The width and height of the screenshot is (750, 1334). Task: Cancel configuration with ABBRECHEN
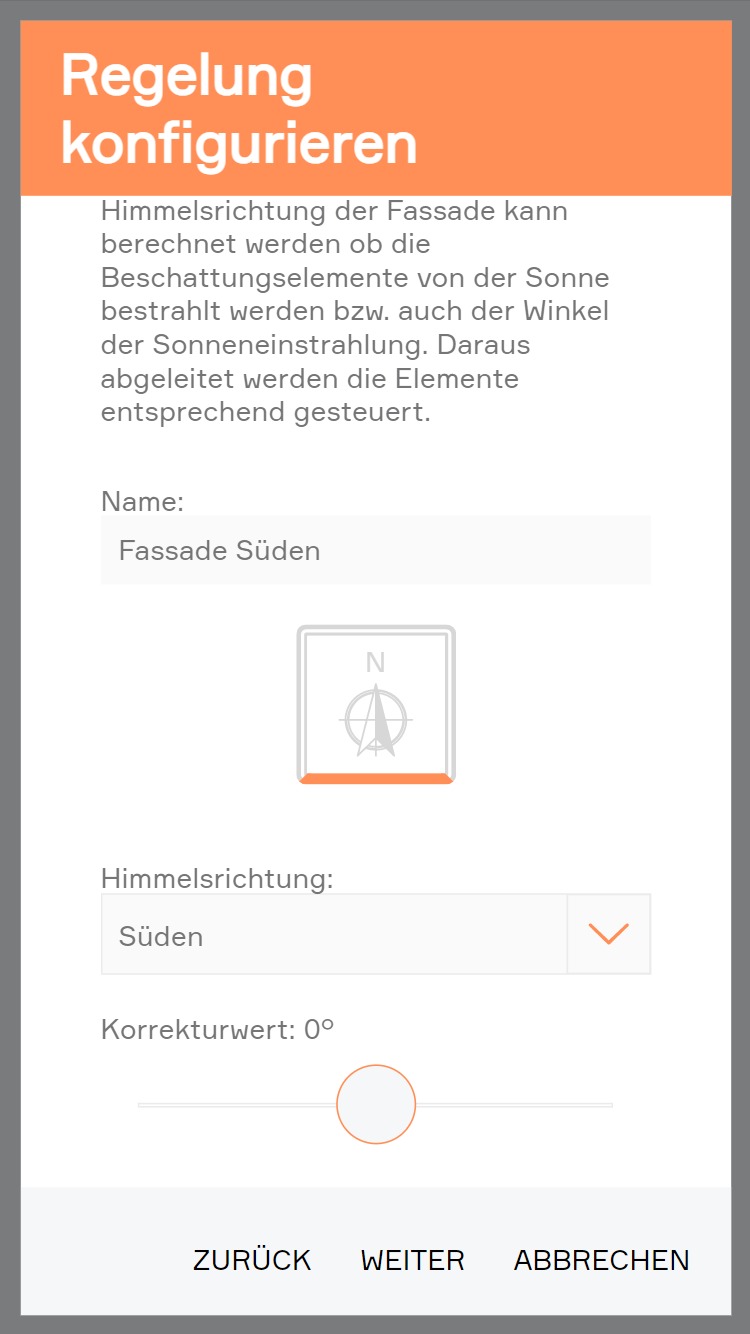click(601, 1260)
